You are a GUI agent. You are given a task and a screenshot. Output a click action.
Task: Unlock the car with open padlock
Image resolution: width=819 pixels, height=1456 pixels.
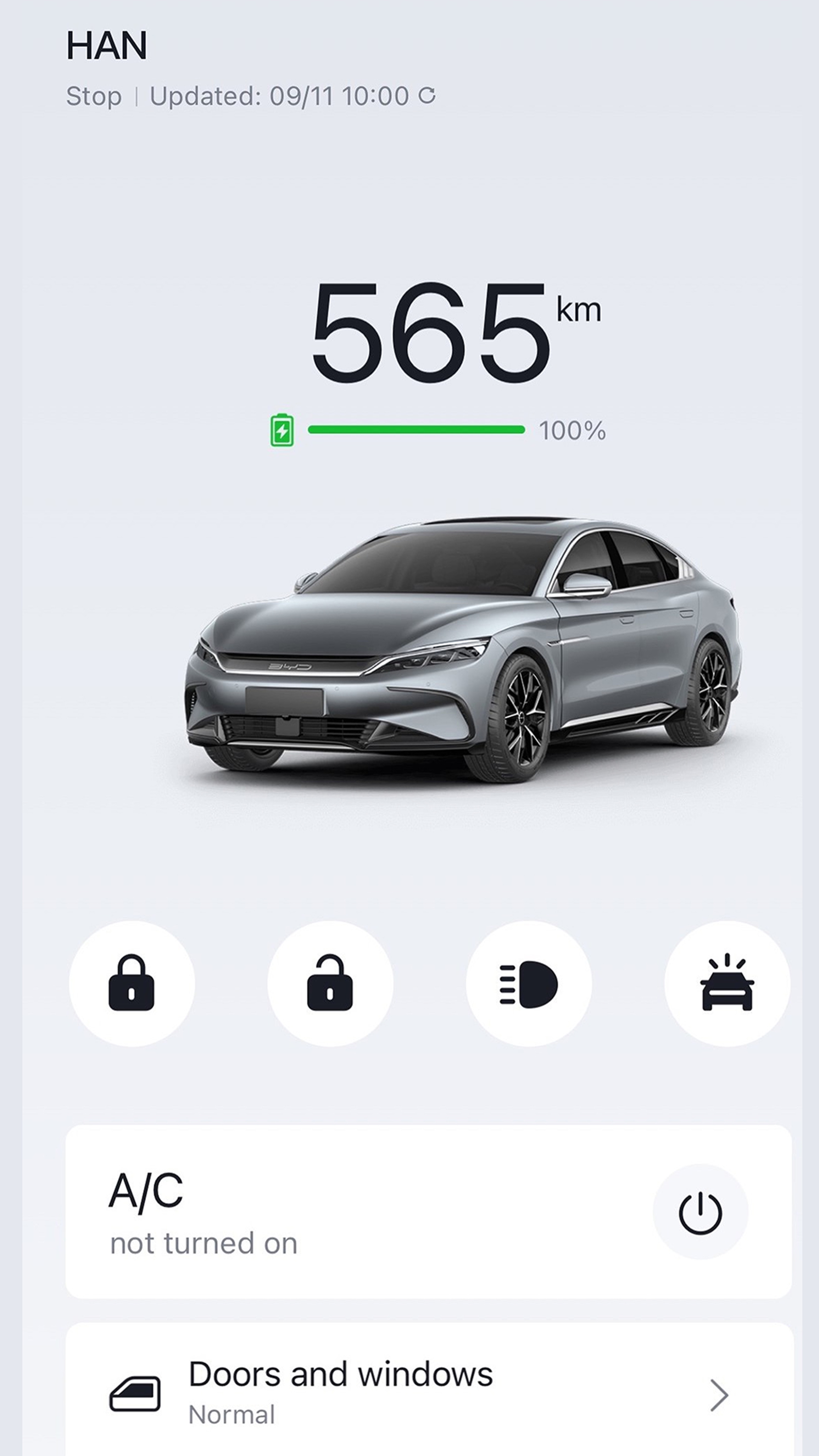coord(330,984)
